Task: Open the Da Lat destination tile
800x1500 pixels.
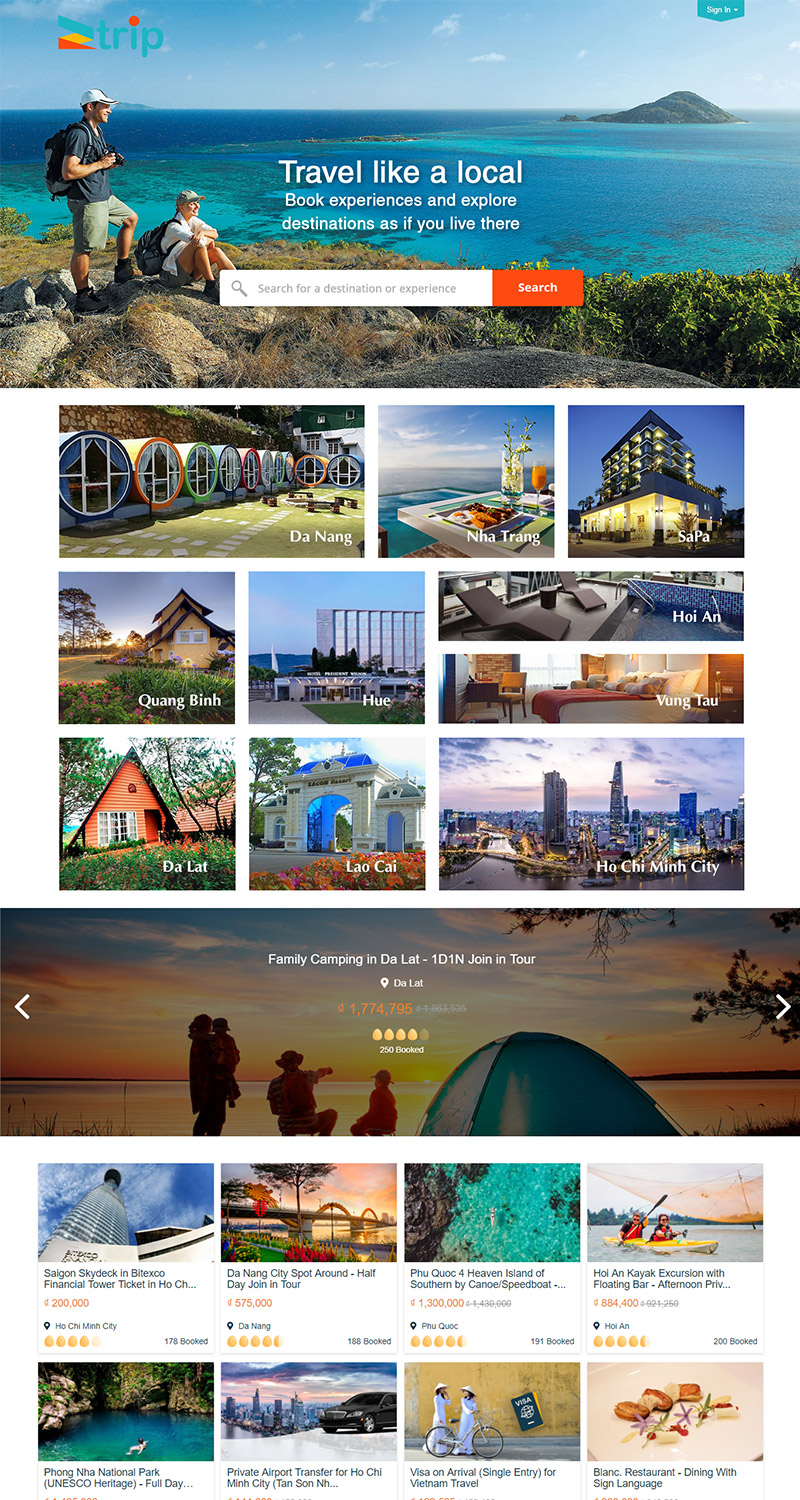Action: click(x=147, y=814)
